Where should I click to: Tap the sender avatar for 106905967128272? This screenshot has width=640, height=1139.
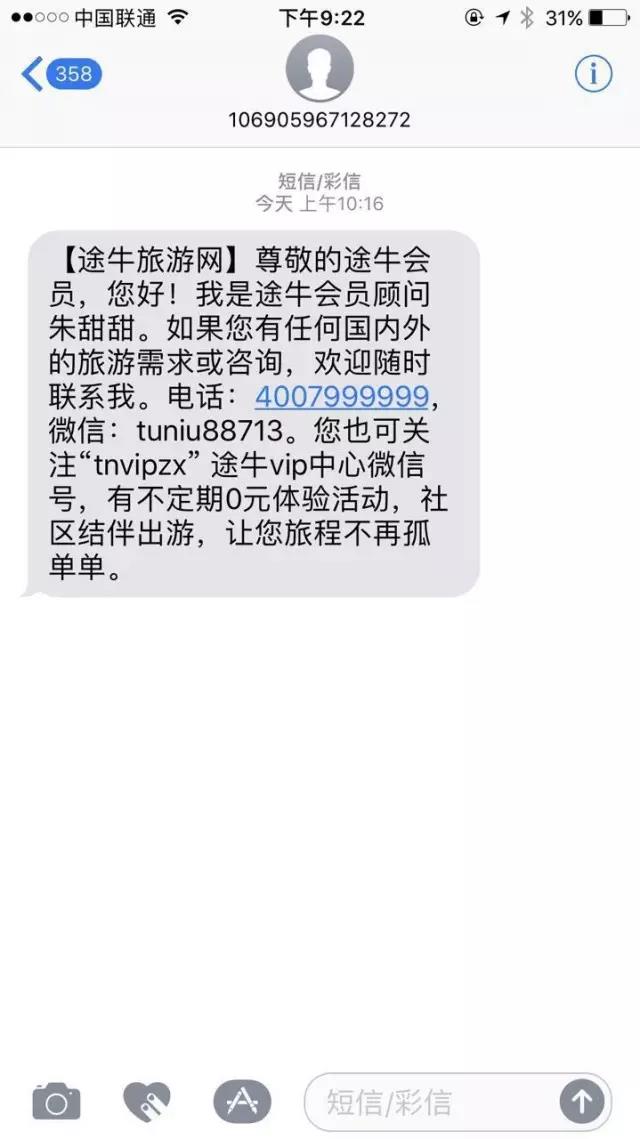tap(319, 70)
